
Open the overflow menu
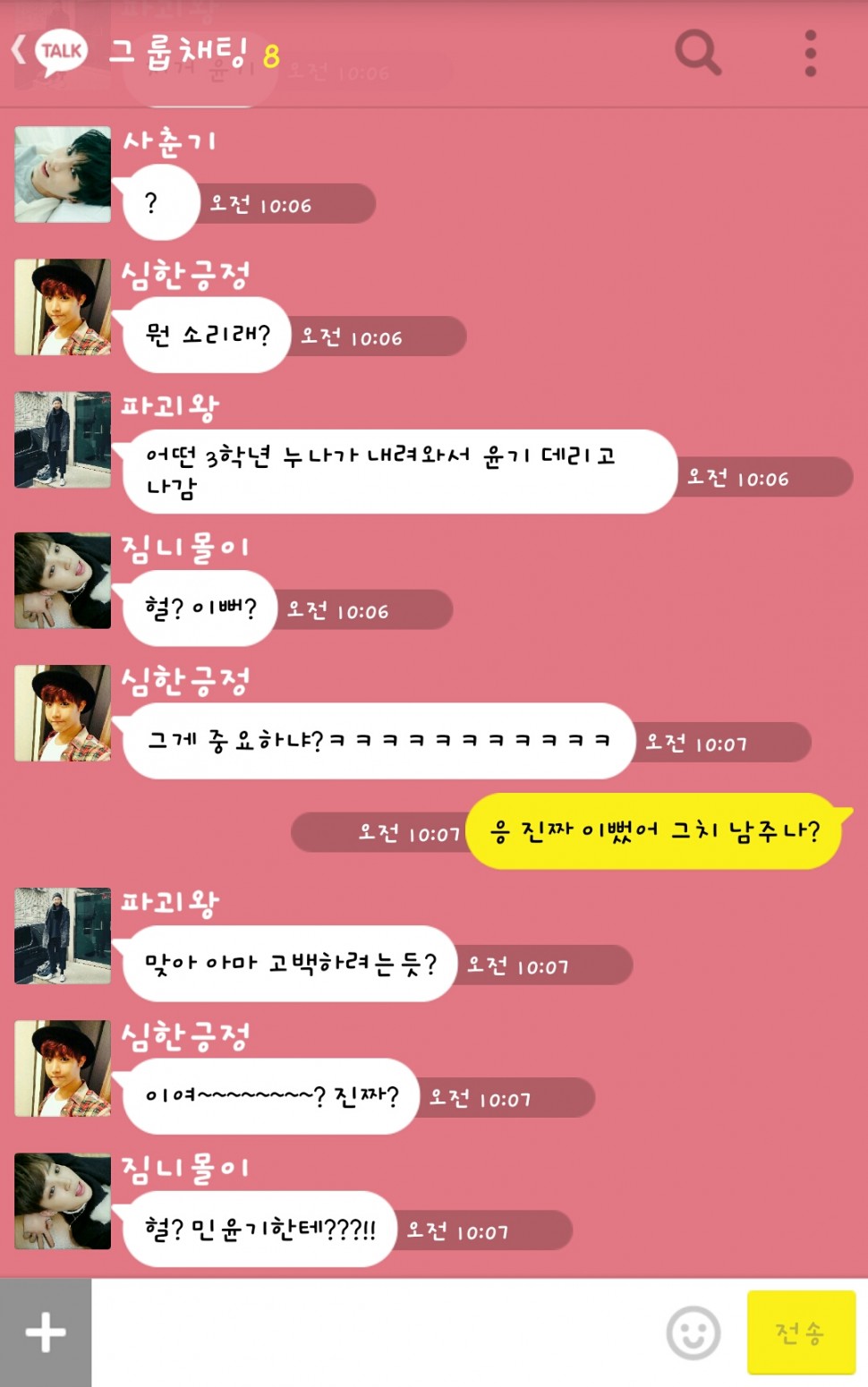tap(810, 53)
